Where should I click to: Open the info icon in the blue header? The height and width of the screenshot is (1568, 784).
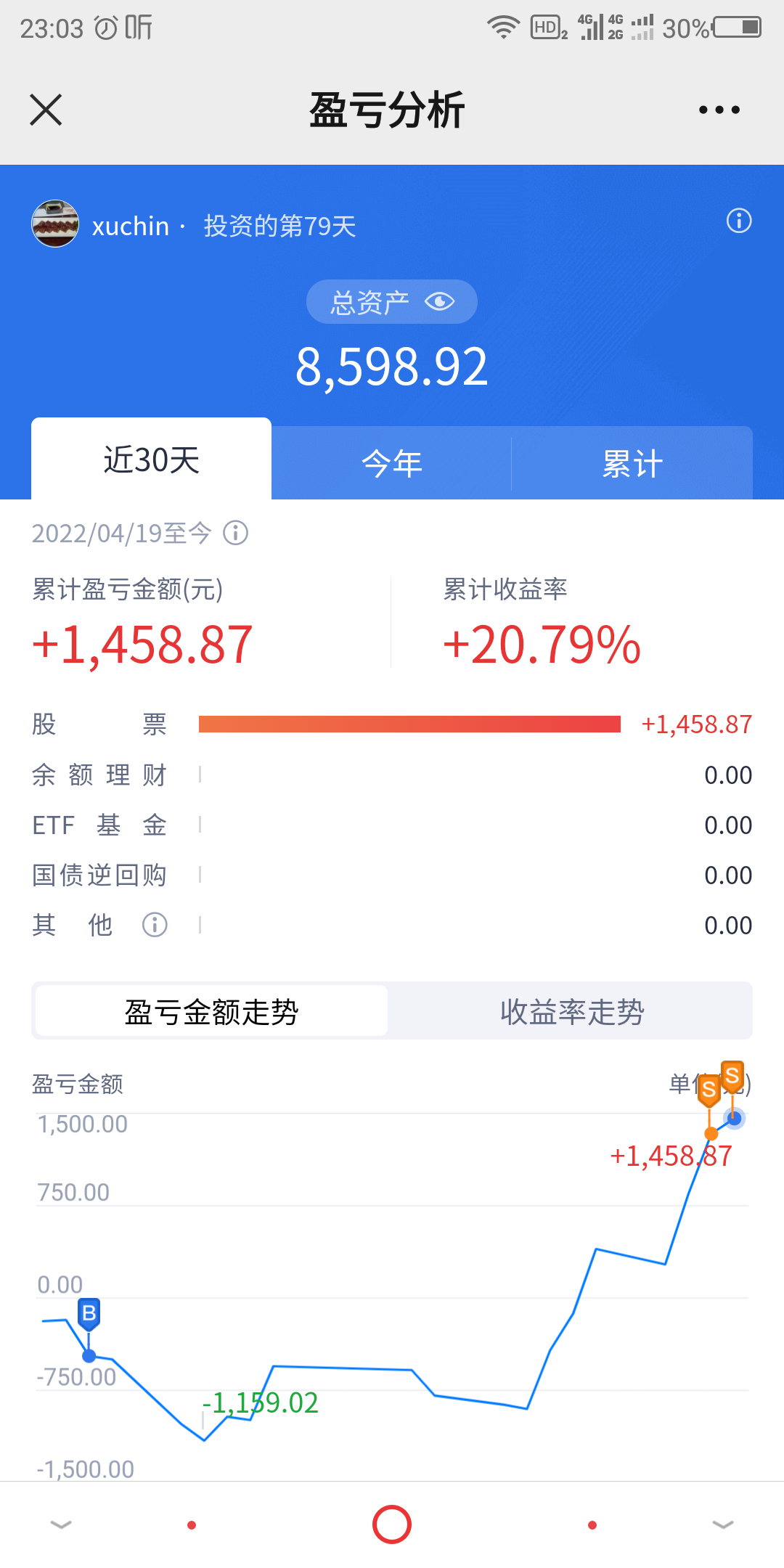(739, 221)
